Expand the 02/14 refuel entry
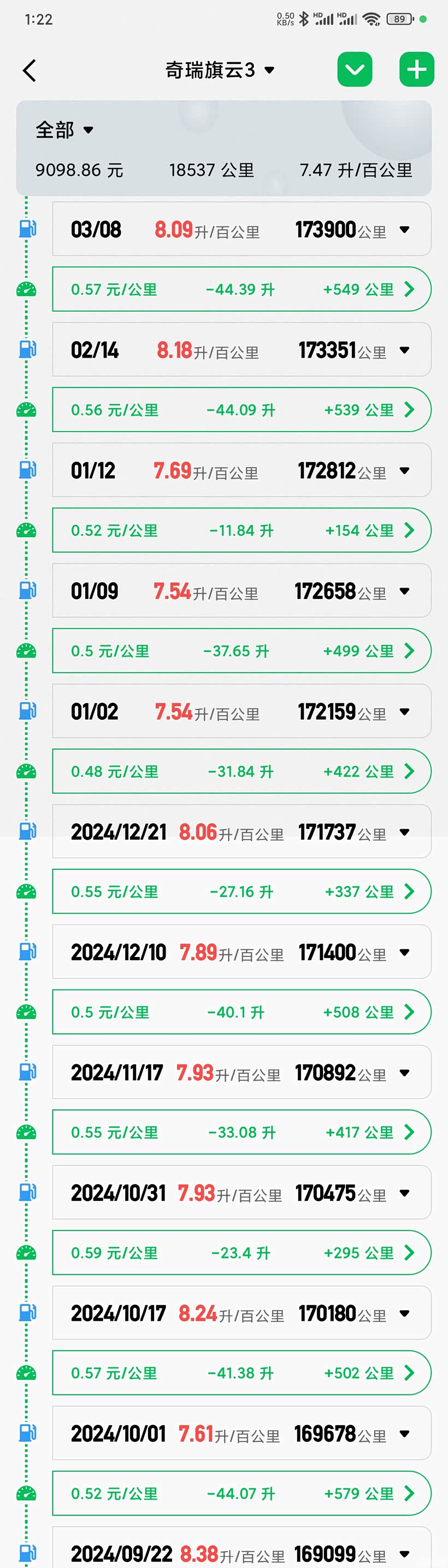This screenshot has height=1568, width=448. tap(404, 351)
